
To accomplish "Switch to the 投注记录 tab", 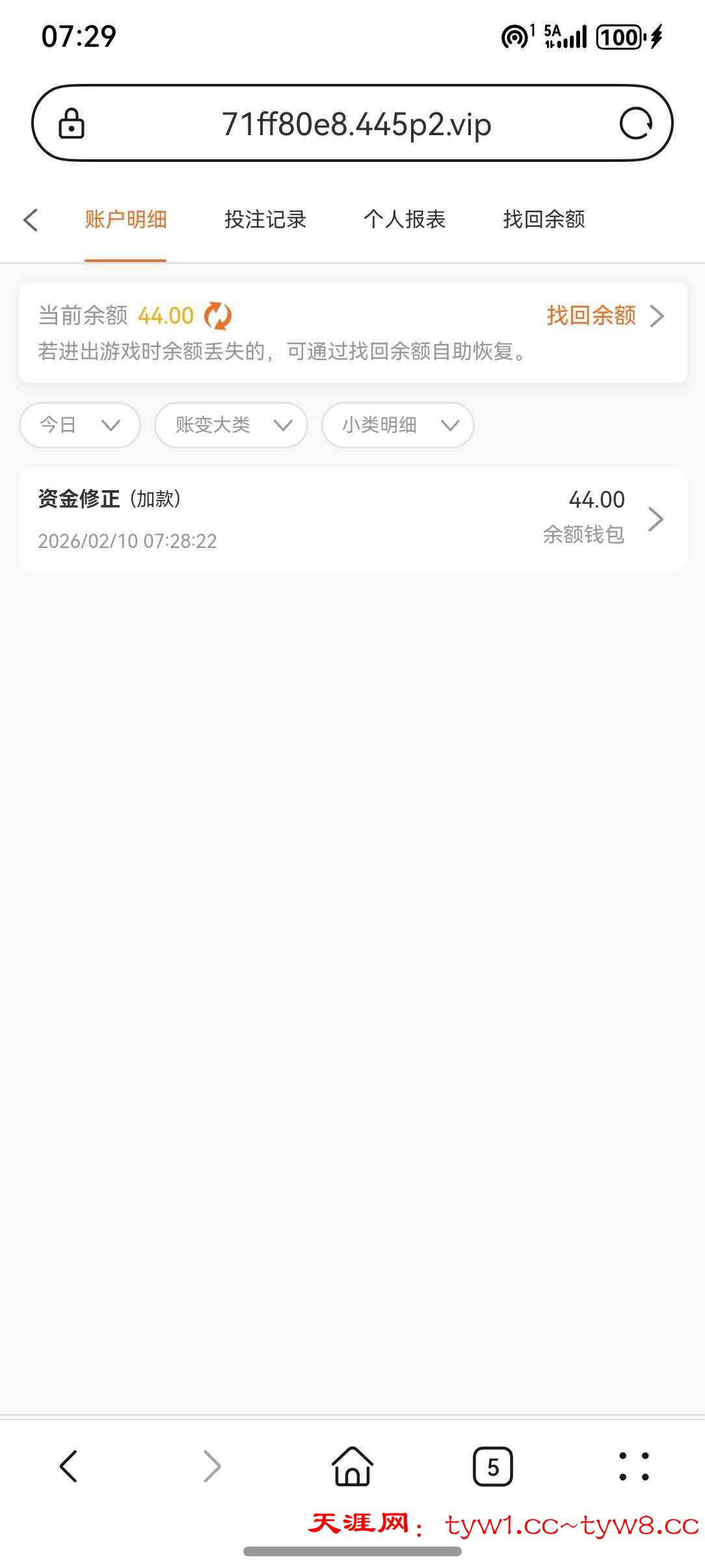I will point(264,220).
